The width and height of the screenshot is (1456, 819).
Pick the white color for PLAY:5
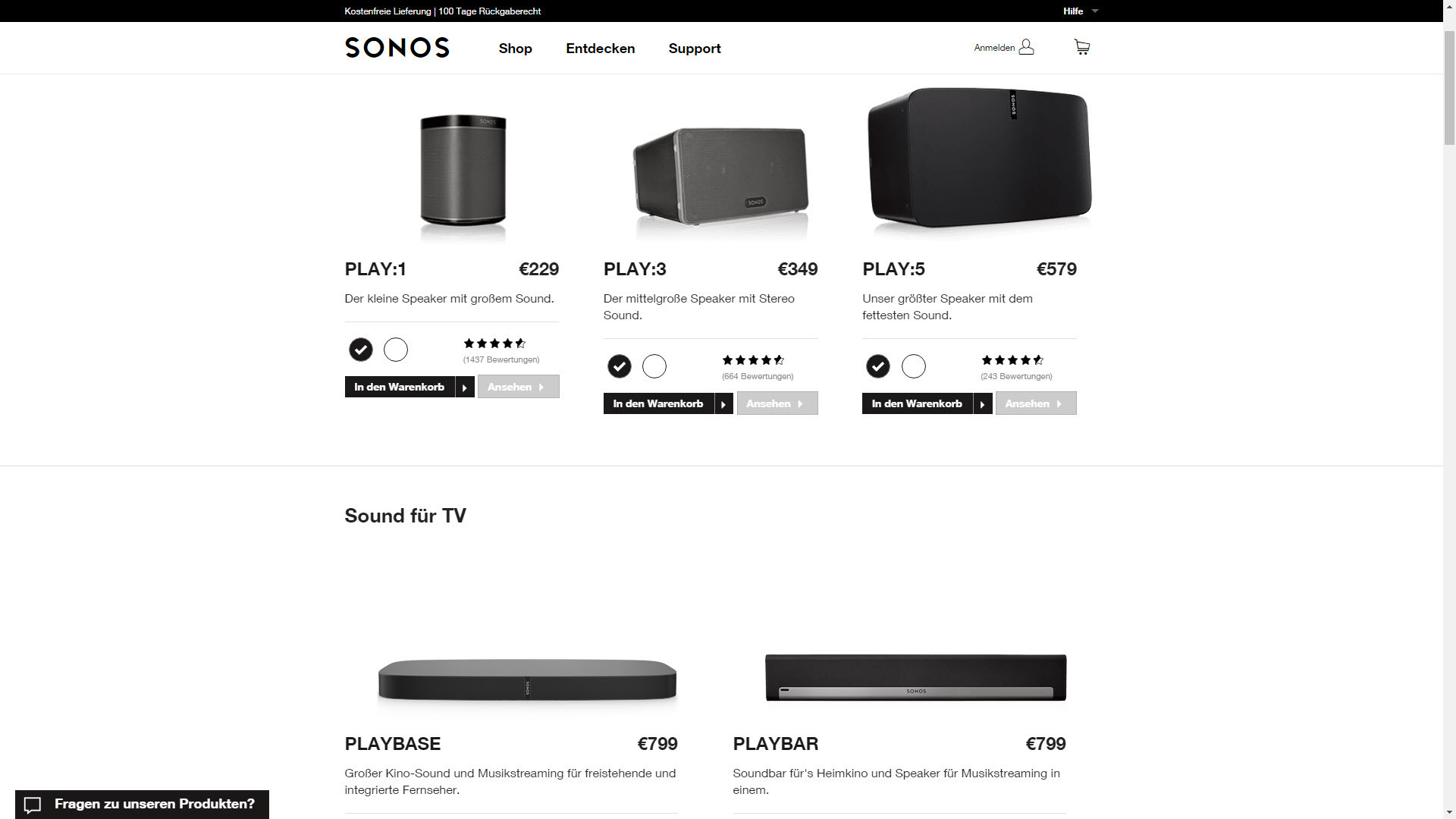coord(913,366)
